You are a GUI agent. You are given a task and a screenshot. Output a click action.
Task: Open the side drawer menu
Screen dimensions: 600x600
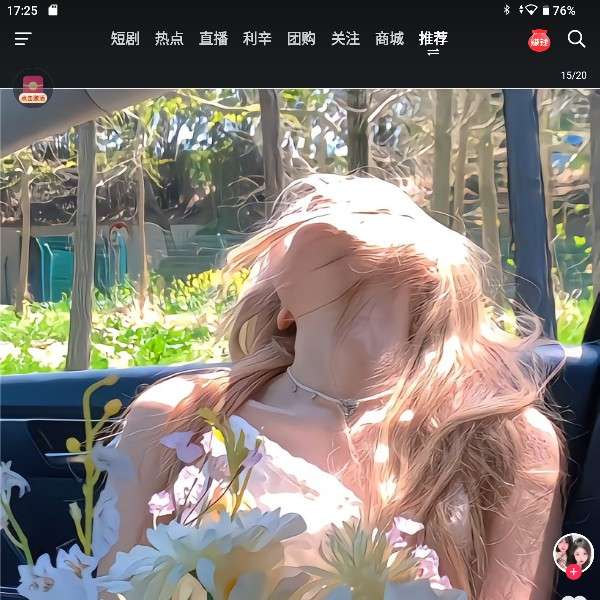23,39
